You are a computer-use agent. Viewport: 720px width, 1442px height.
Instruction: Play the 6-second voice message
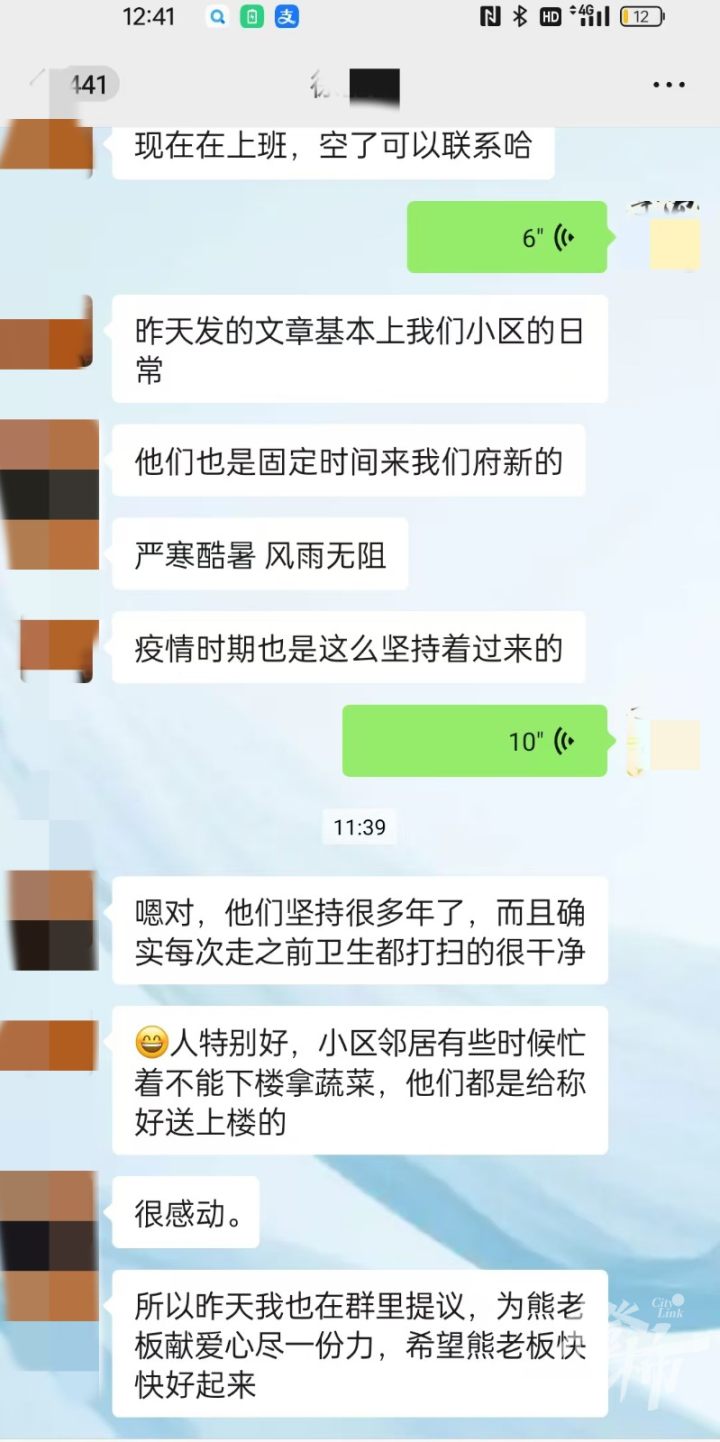[x=507, y=237]
